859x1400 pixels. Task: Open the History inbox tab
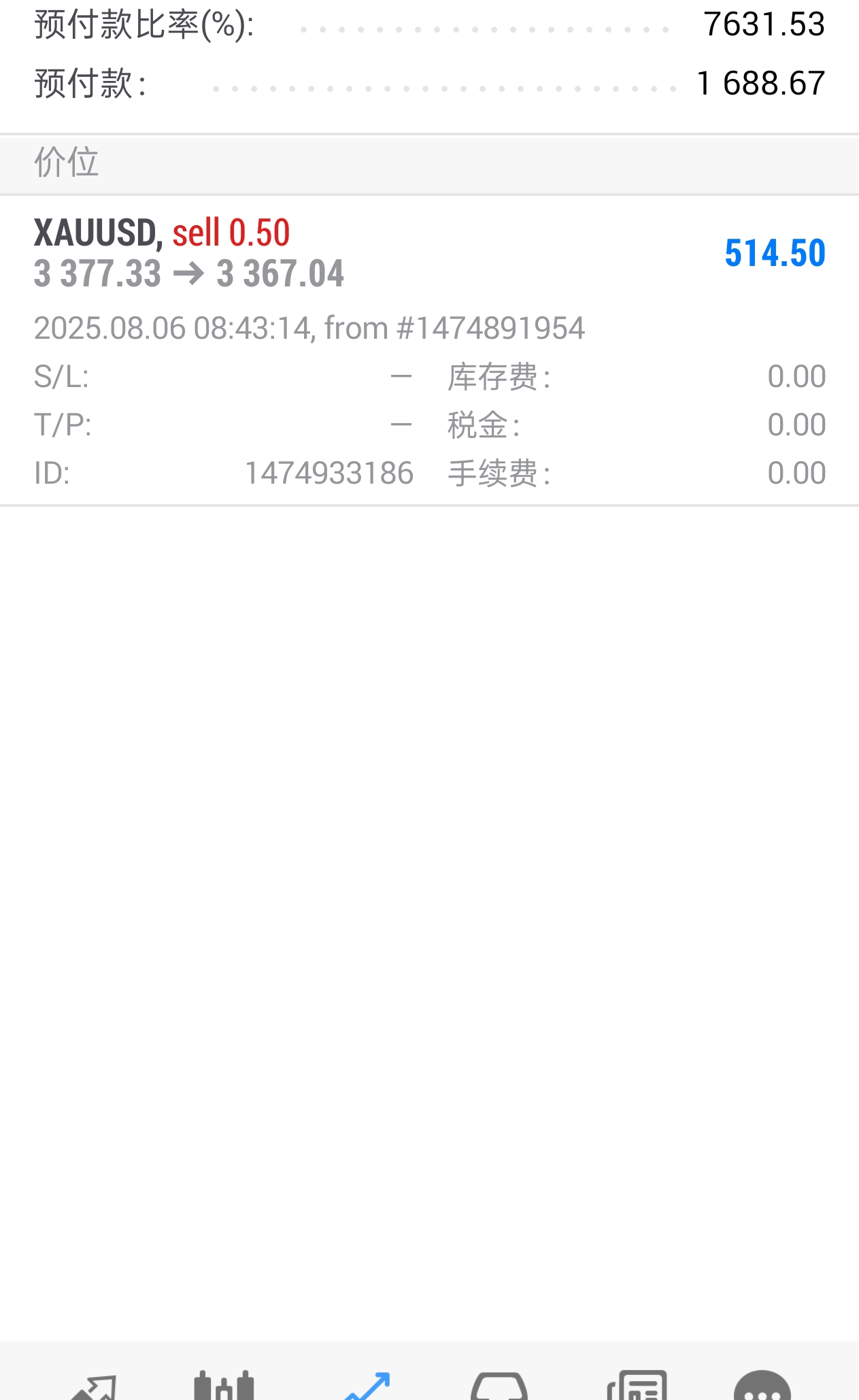click(499, 1386)
